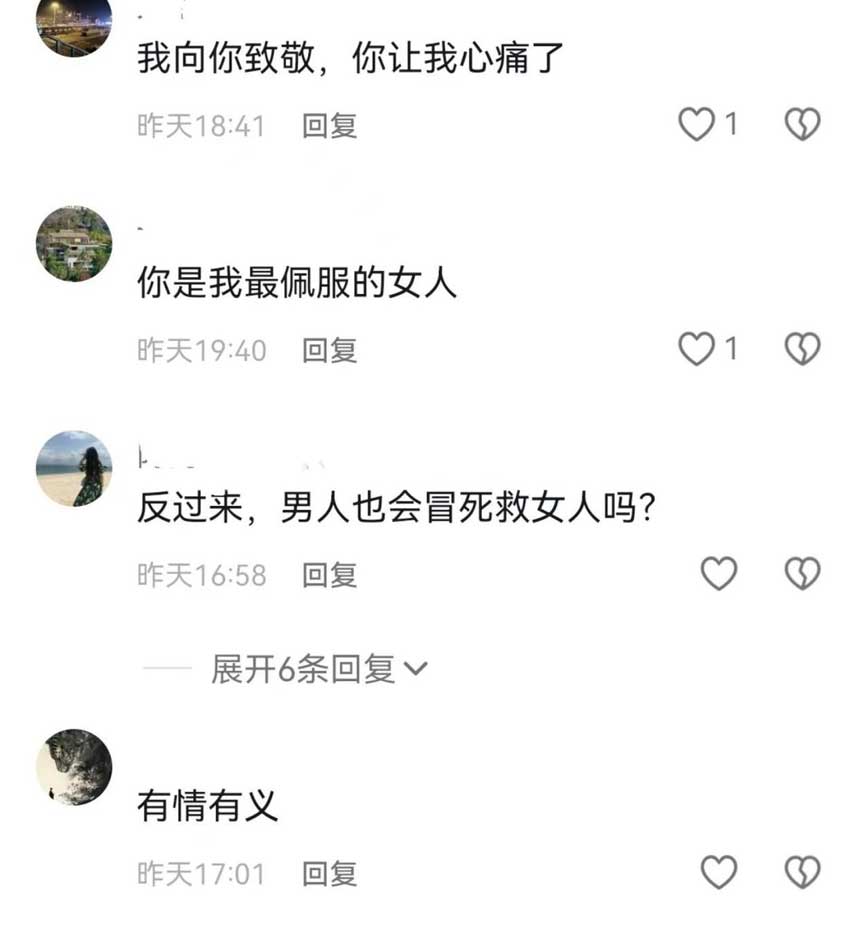
Task: Expand 展开6条回复 replies
Action: tap(318, 669)
